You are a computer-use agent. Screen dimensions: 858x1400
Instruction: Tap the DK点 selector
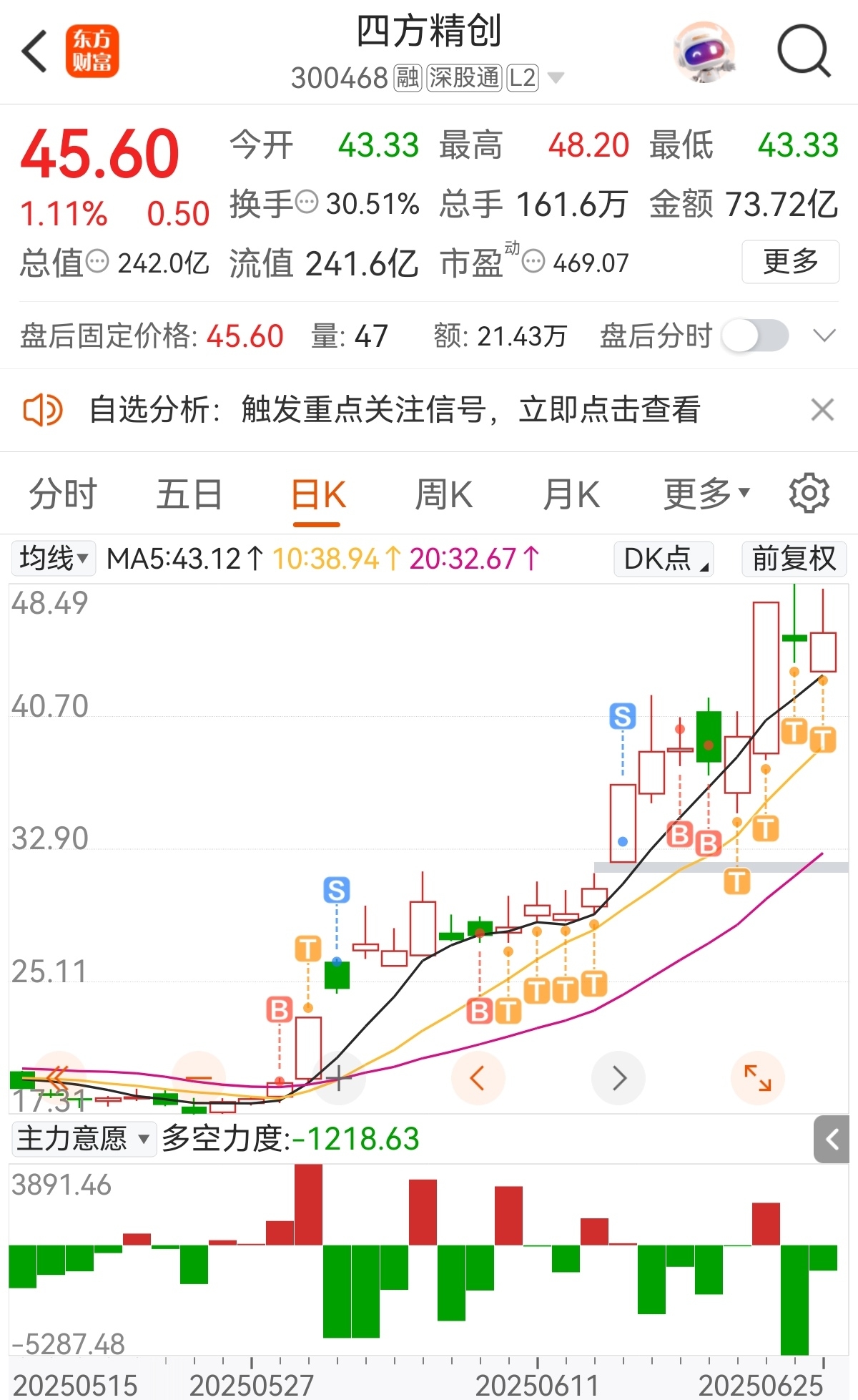tap(664, 559)
